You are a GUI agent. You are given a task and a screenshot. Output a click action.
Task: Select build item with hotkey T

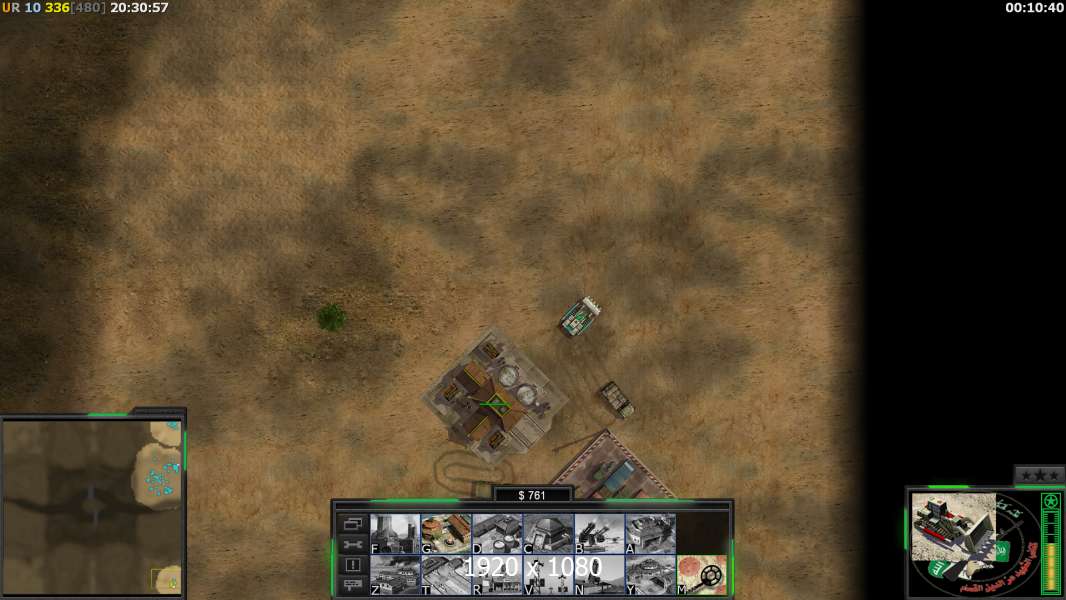(x=446, y=575)
